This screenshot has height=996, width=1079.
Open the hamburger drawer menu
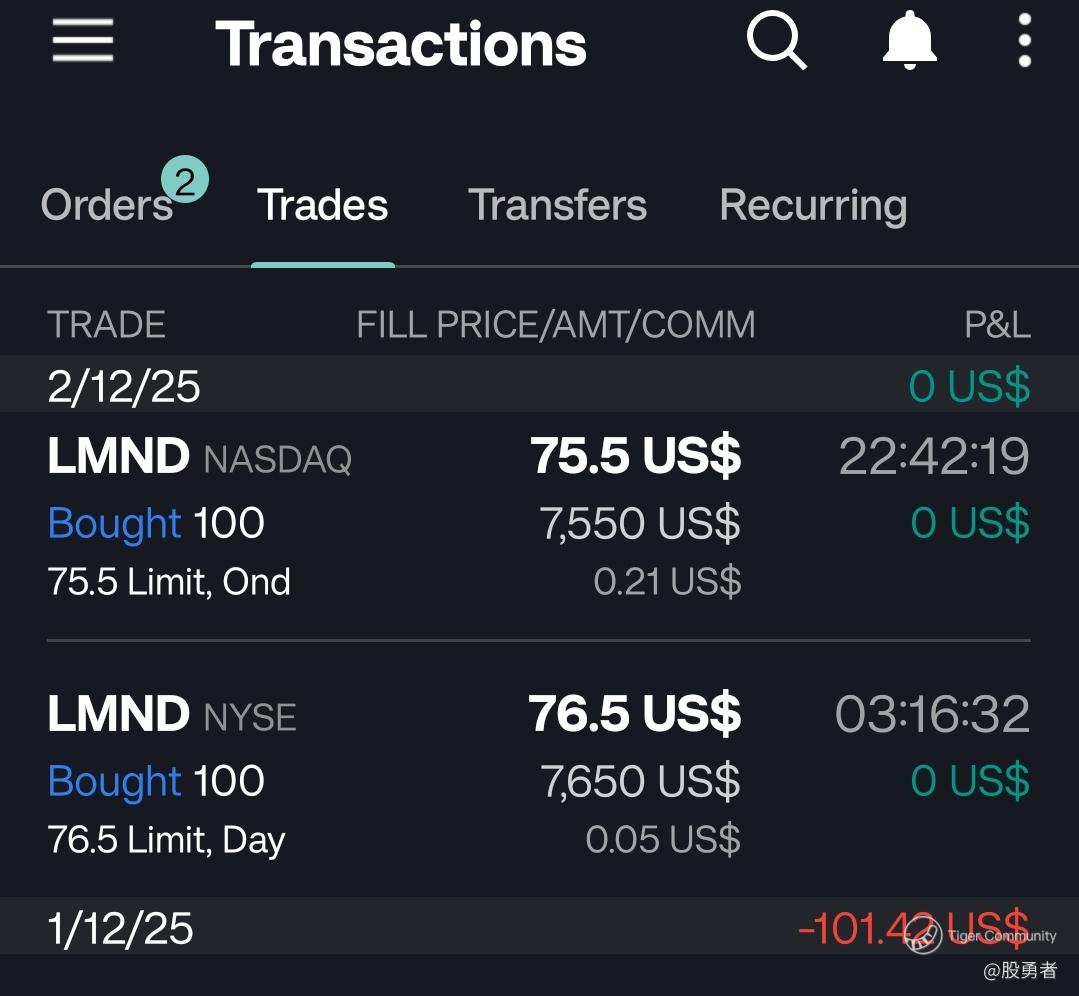pyautogui.click(x=82, y=43)
